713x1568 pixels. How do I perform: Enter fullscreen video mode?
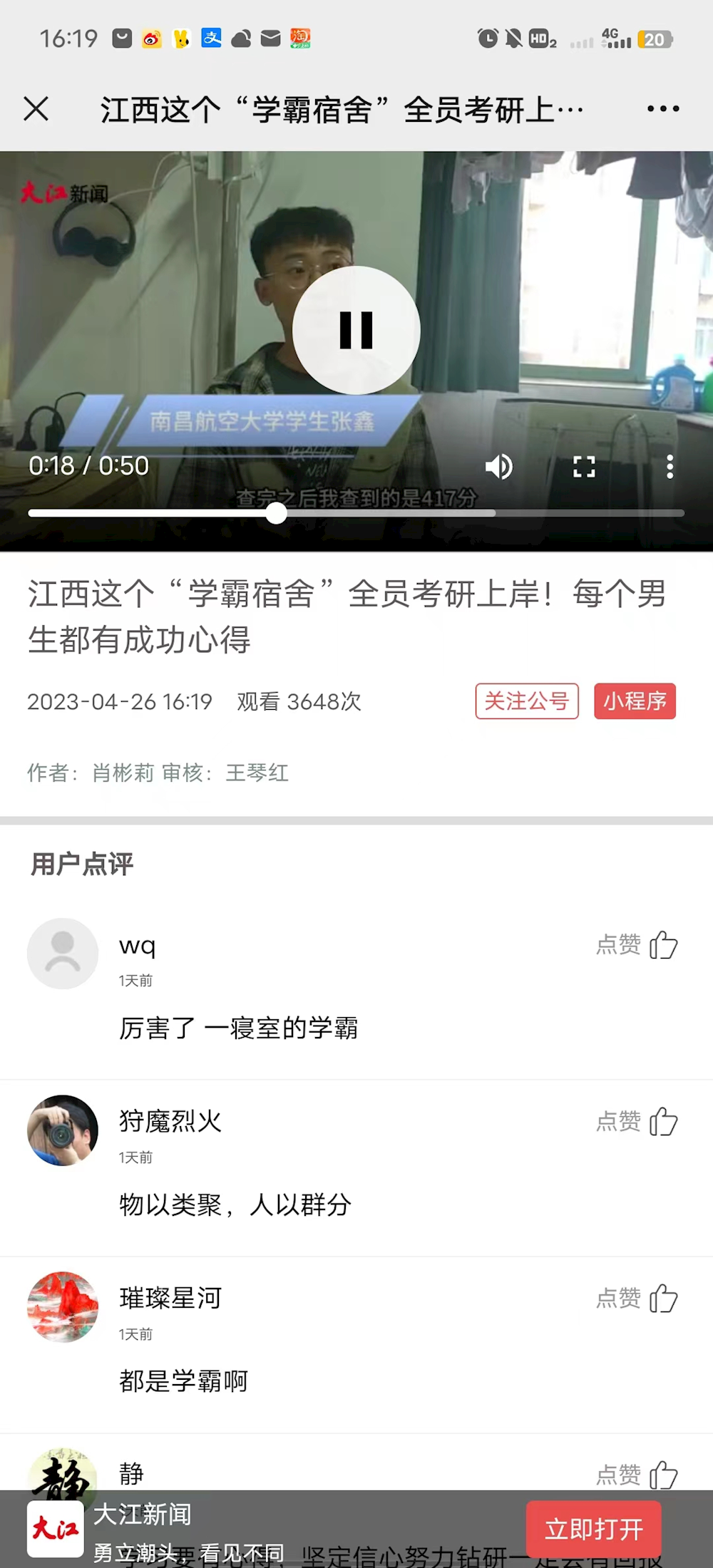(x=585, y=467)
